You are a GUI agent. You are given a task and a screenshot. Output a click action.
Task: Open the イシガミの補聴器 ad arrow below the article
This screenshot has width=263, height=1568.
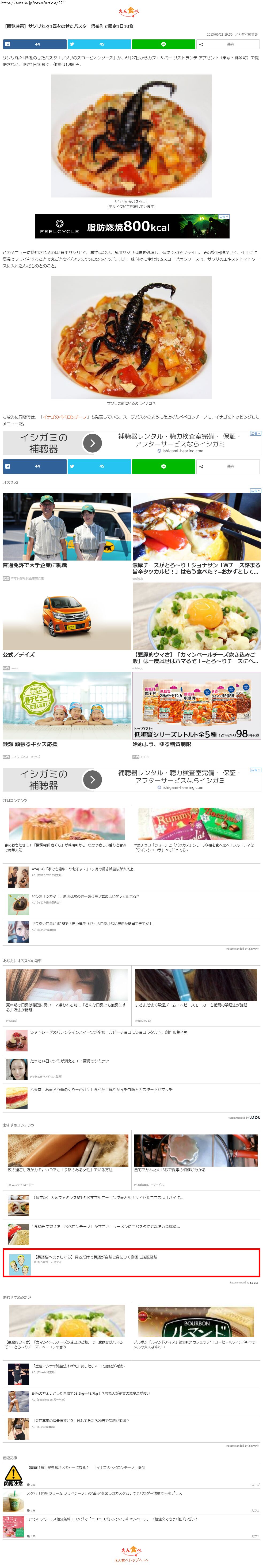point(92,443)
